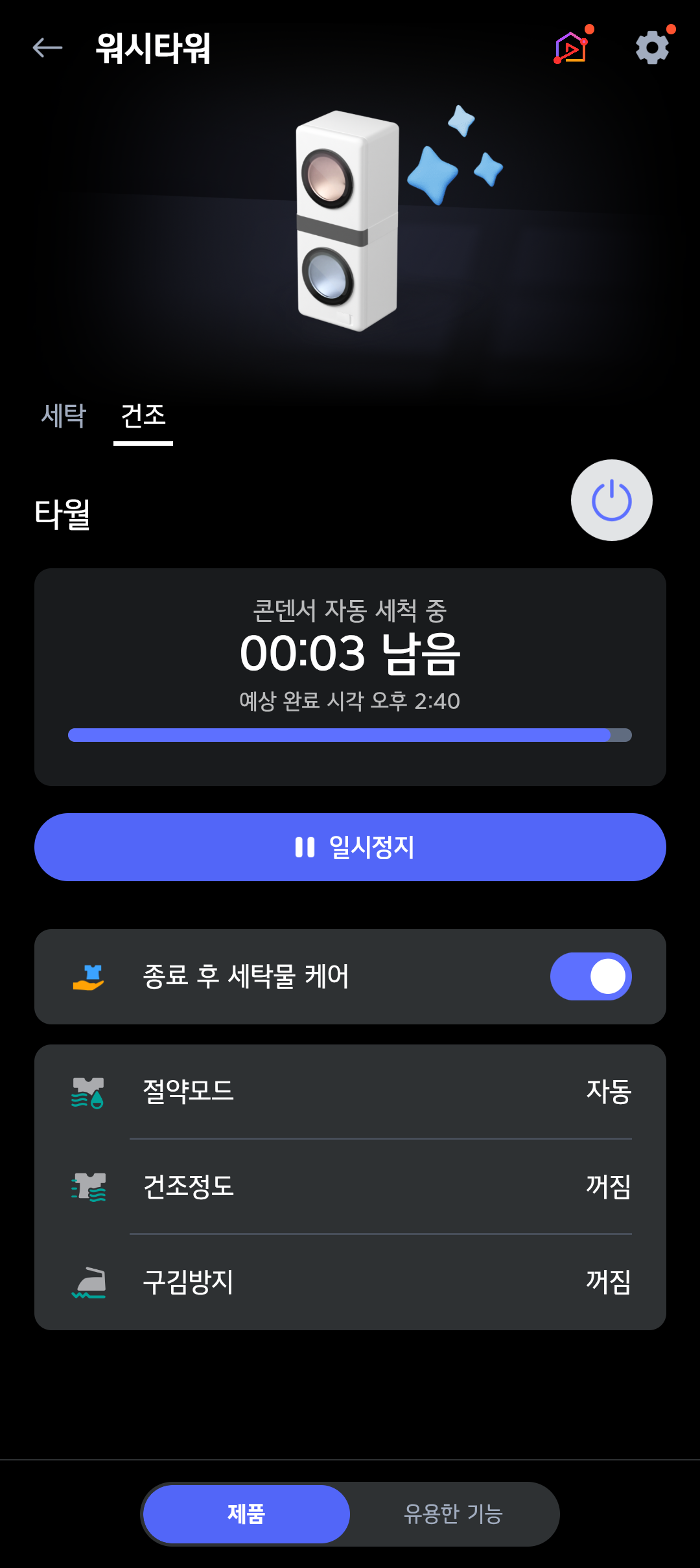Toggle the 제품 segment at the bottom
Screen dimensions: 700x1568
tap(246, 1514)
